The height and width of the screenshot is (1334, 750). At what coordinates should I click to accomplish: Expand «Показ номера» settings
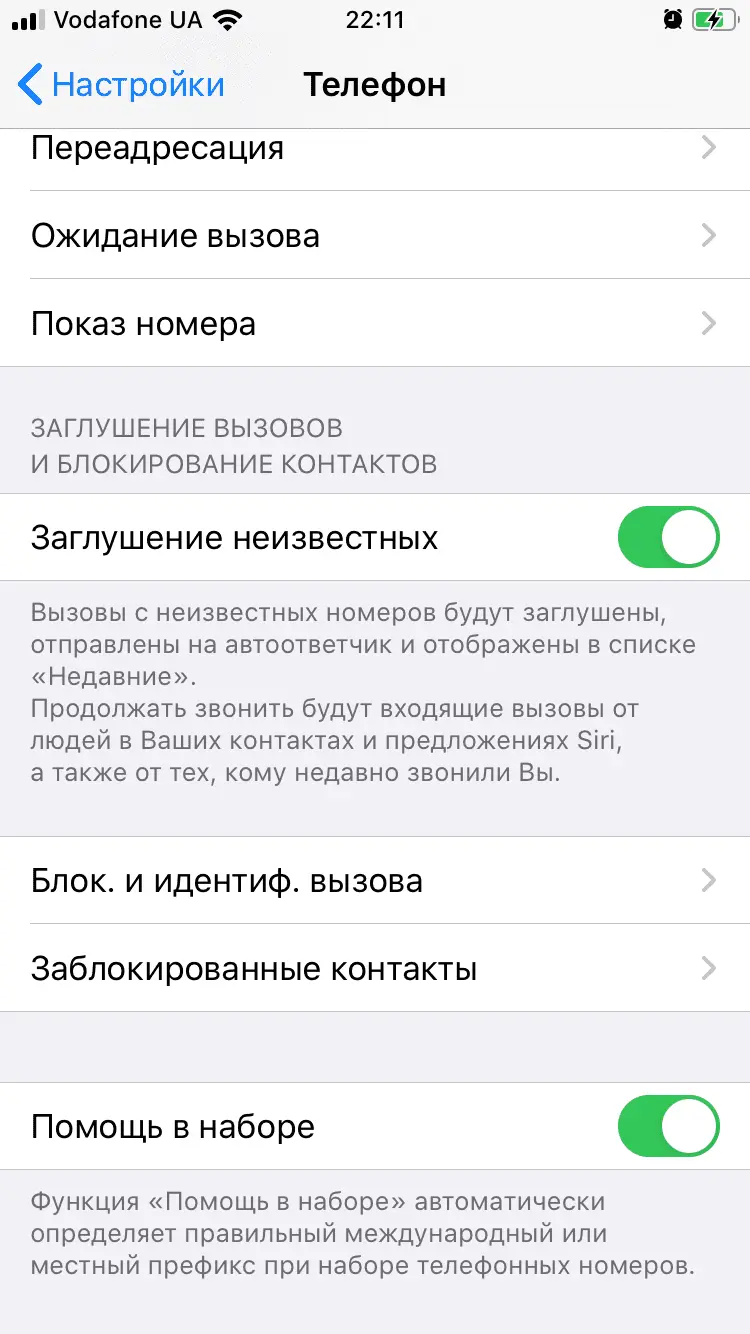(710, 323)
